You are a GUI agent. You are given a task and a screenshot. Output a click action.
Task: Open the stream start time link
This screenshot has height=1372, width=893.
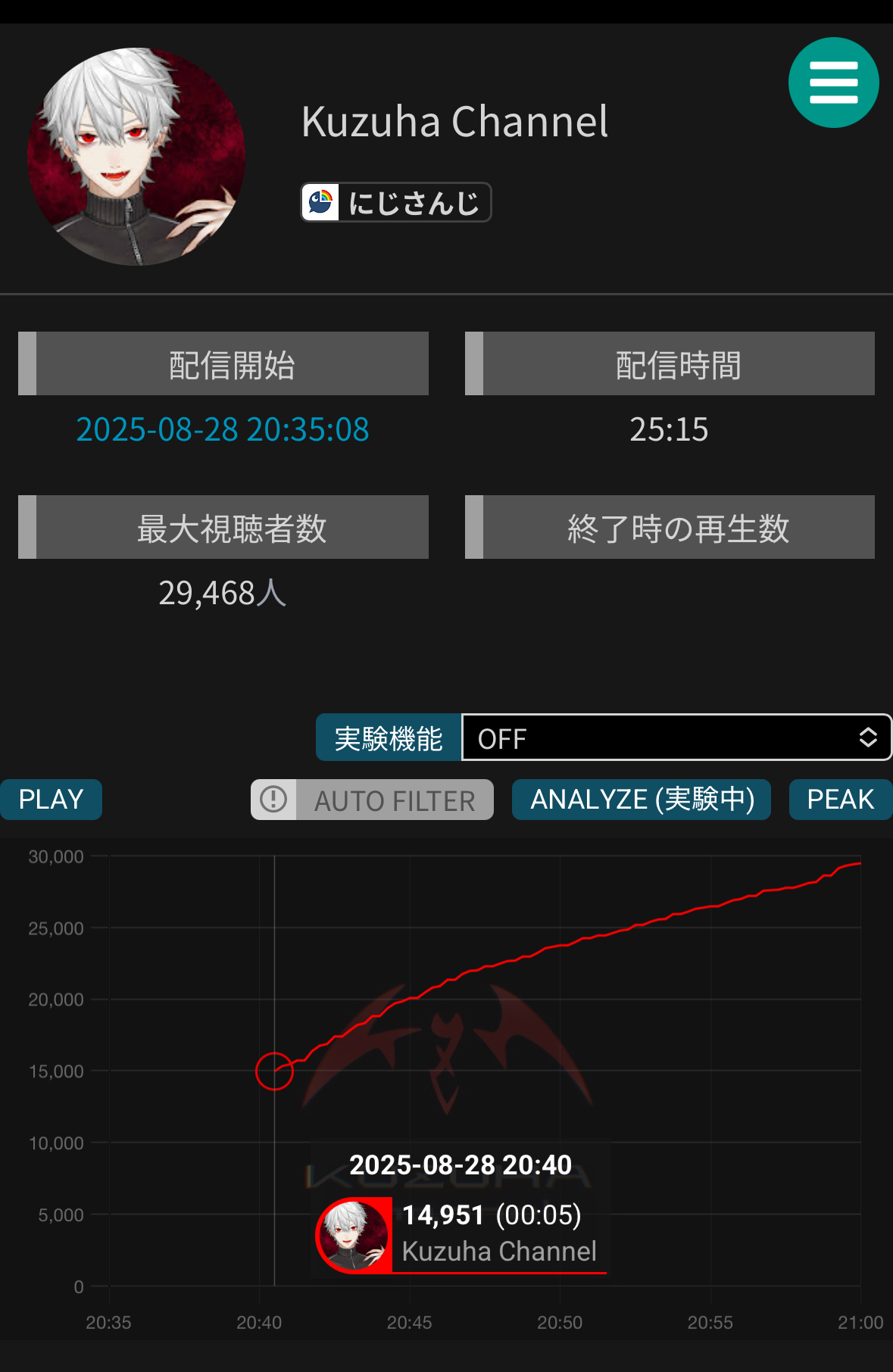coord(223,429)
